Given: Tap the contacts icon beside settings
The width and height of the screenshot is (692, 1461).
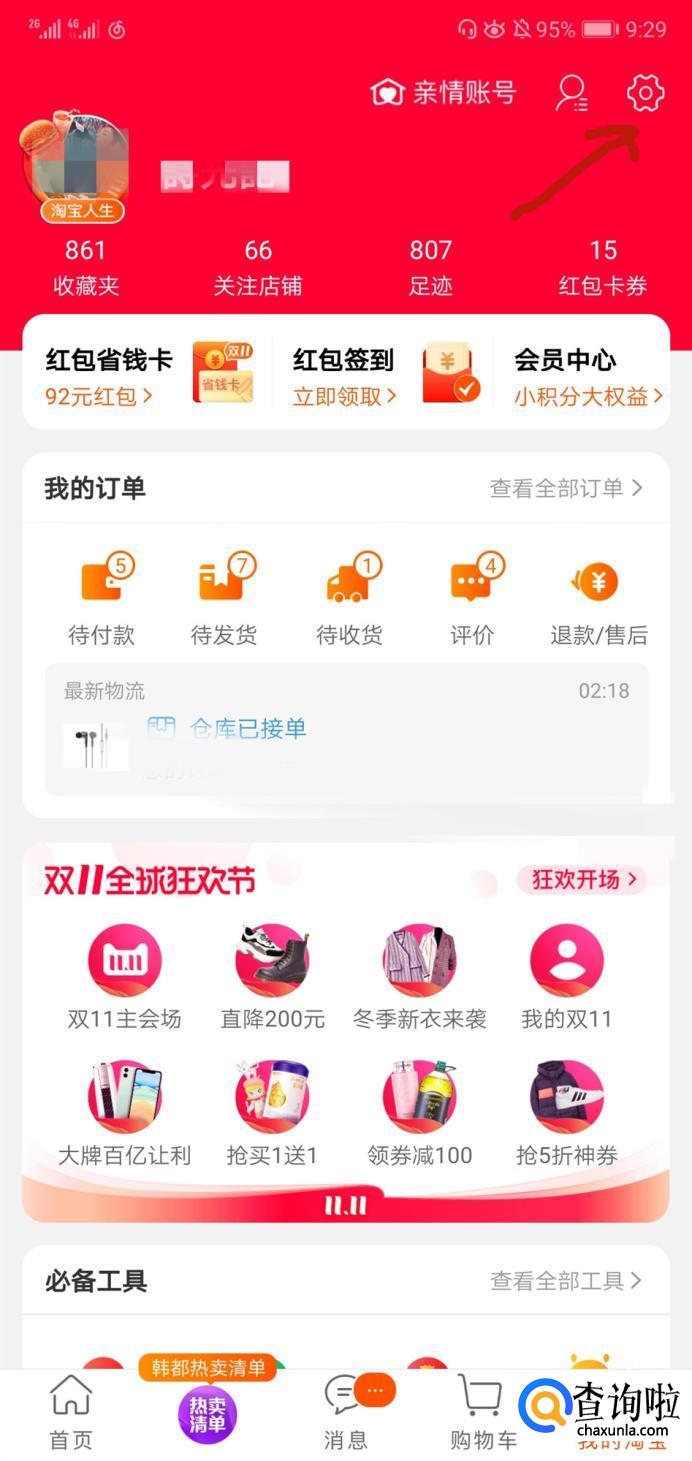Looking at the screenshot, I should click(x=571, y=93).
